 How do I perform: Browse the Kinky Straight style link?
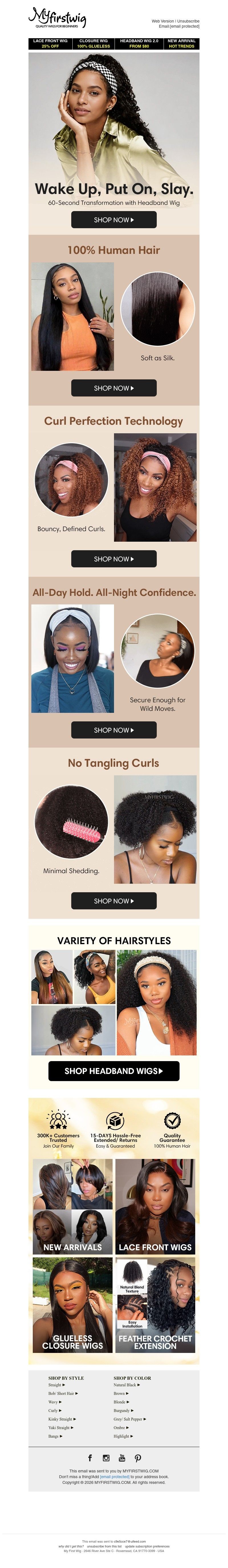[x=61, y=1419]
